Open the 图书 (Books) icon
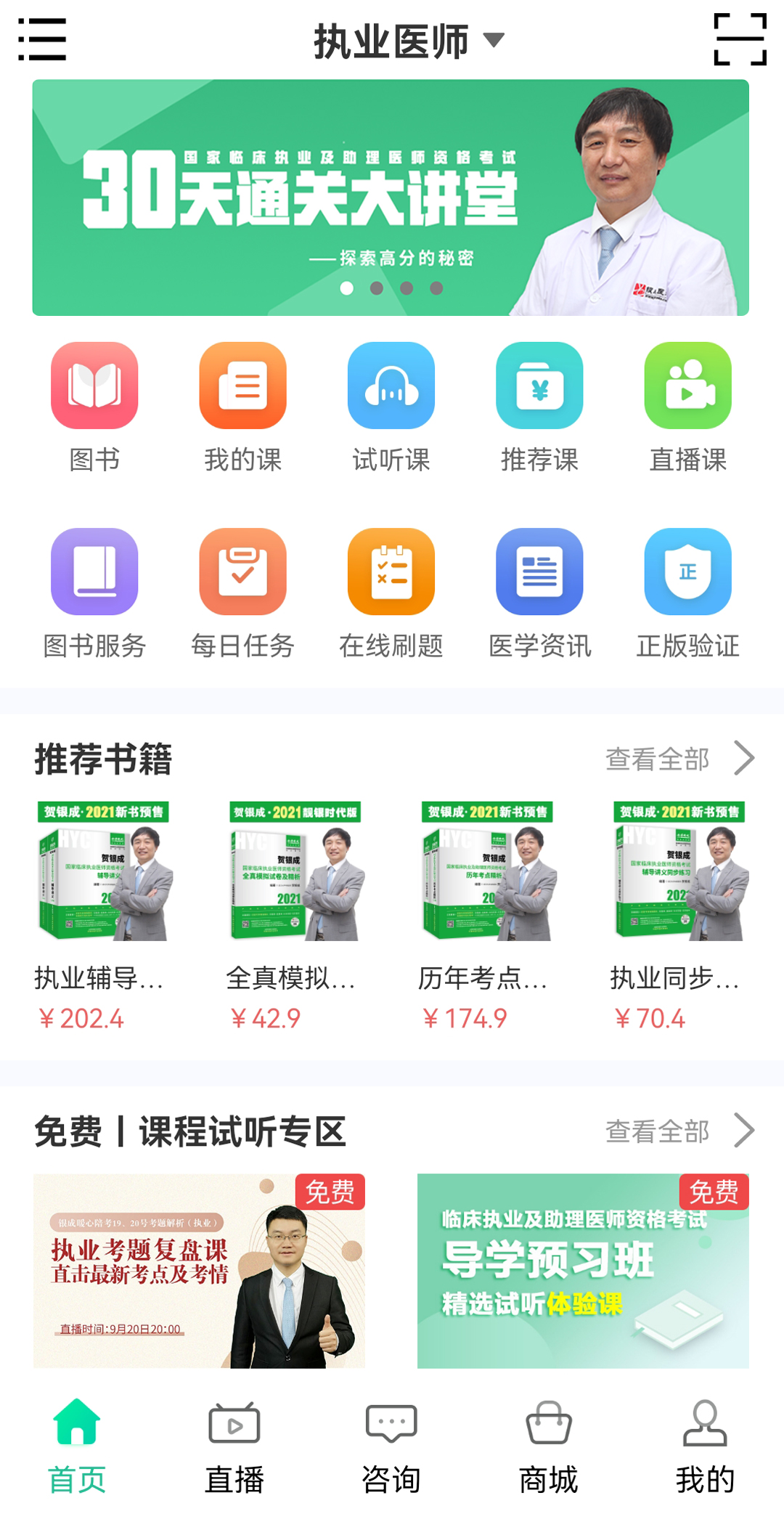 click(x=94, y=386)
